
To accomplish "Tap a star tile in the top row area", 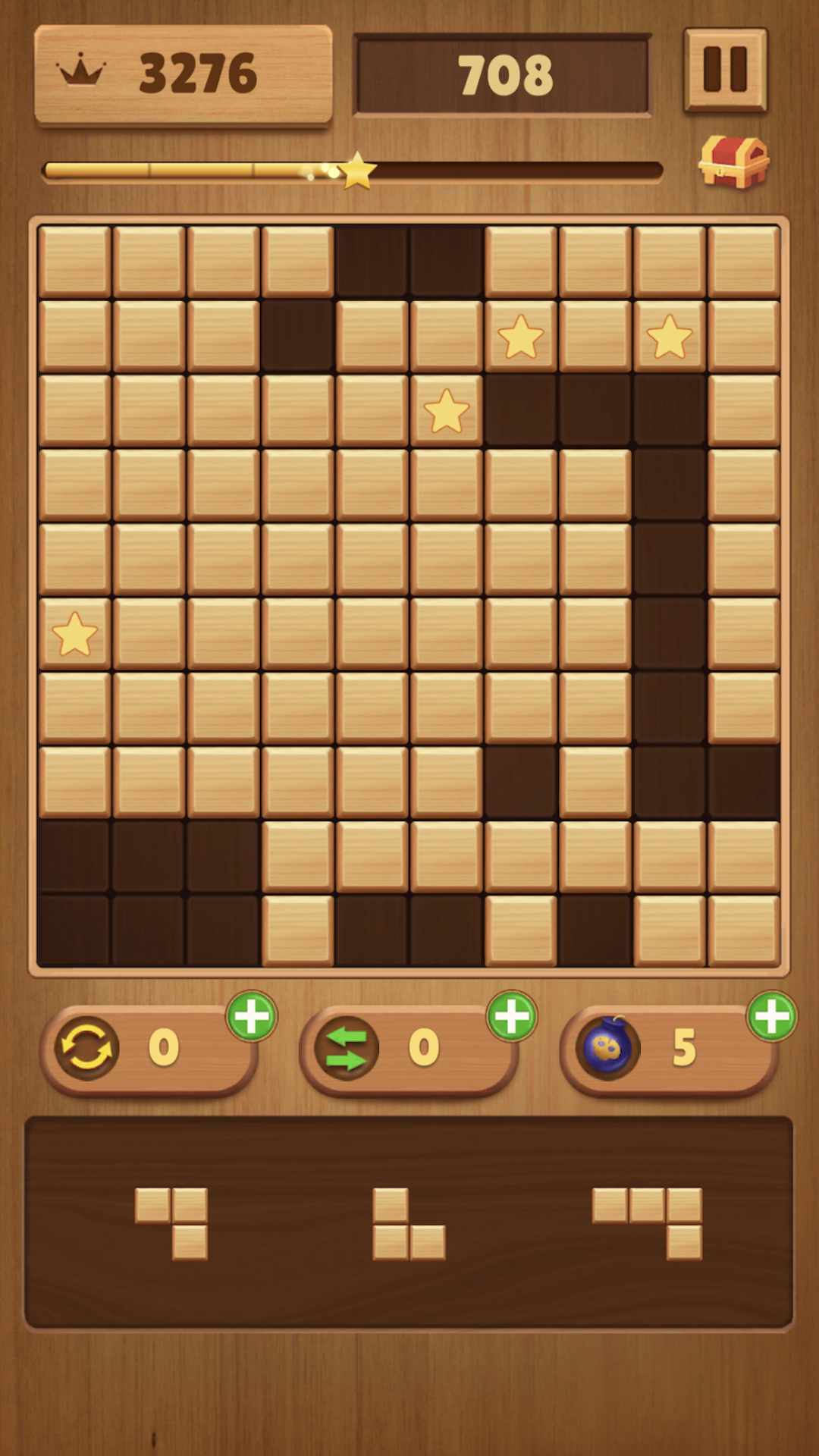I will click(x=521, y=336).
